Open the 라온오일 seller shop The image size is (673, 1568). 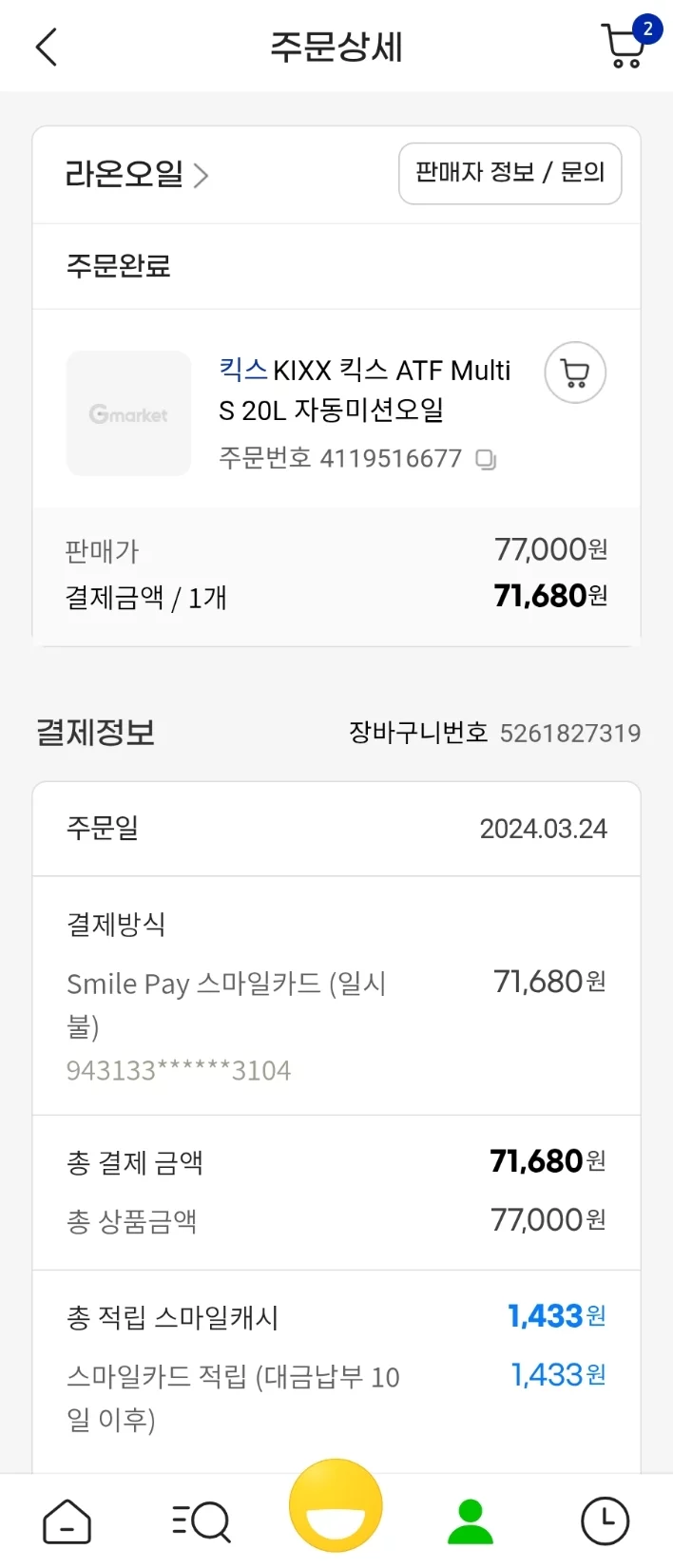click(x=136, y=175)
